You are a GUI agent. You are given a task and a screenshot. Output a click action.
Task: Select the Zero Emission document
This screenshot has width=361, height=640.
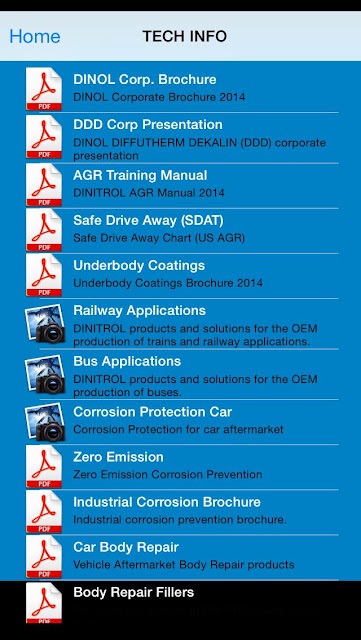(x=180, y=467)
